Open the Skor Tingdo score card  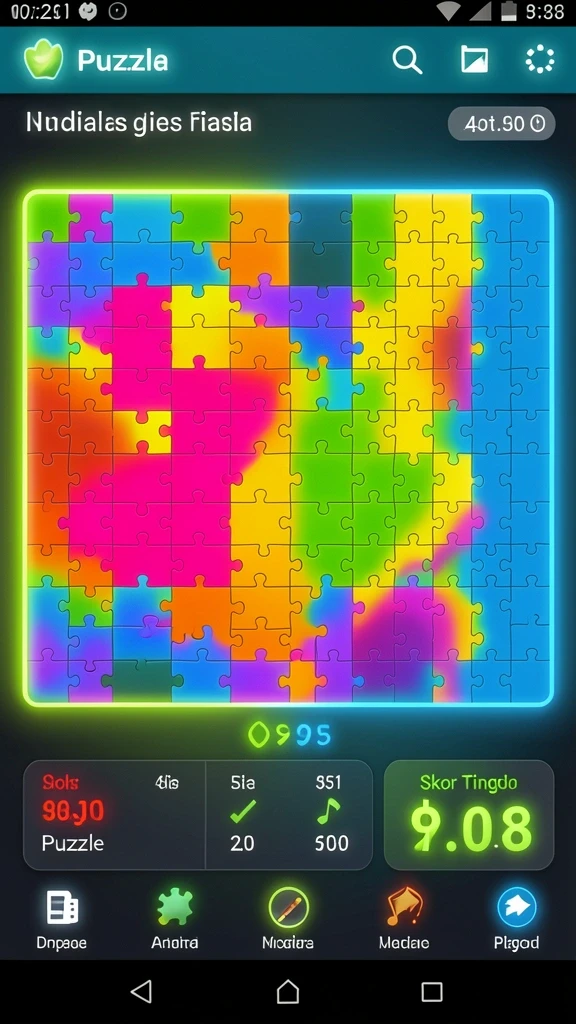(x=469, y=814)
